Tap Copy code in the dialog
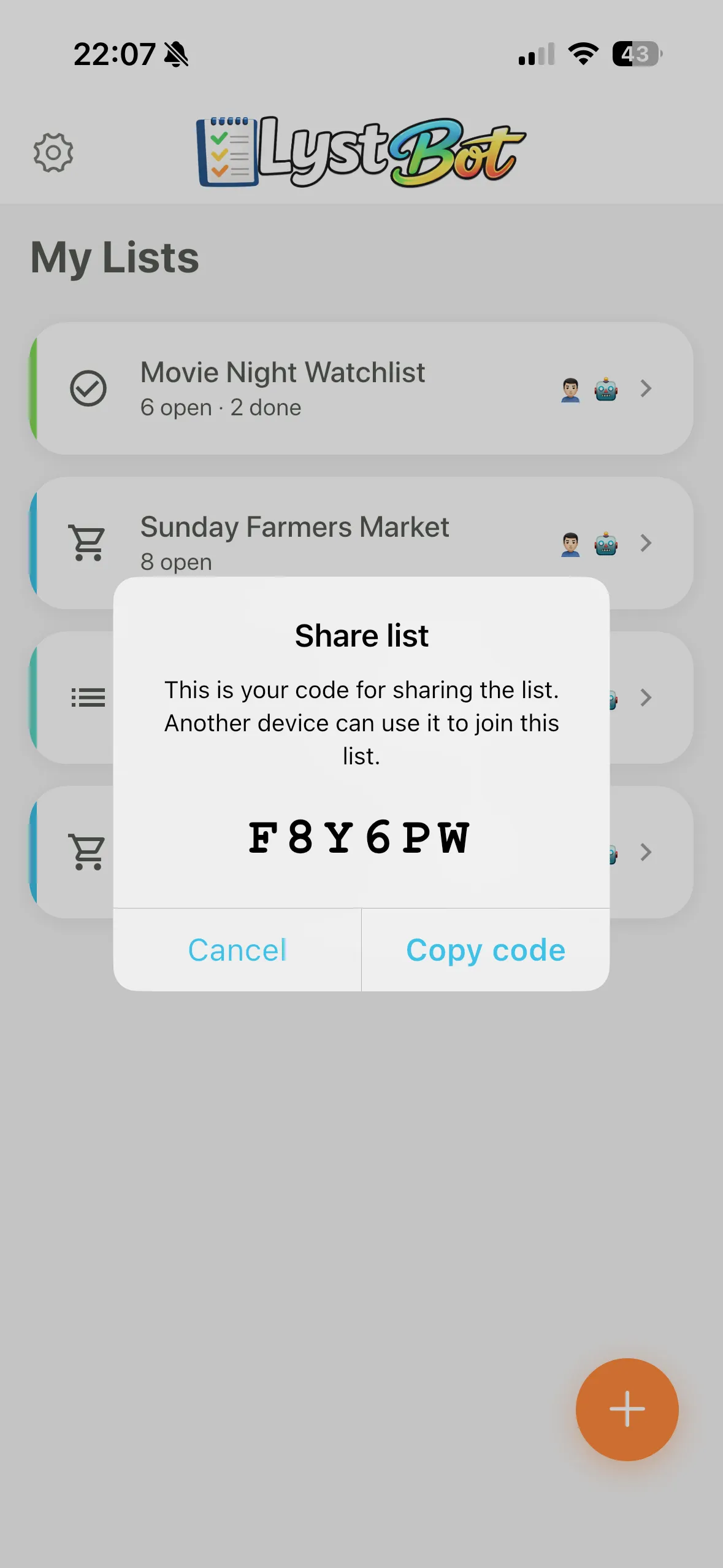Screen dimensions: 723x1568 484,949
